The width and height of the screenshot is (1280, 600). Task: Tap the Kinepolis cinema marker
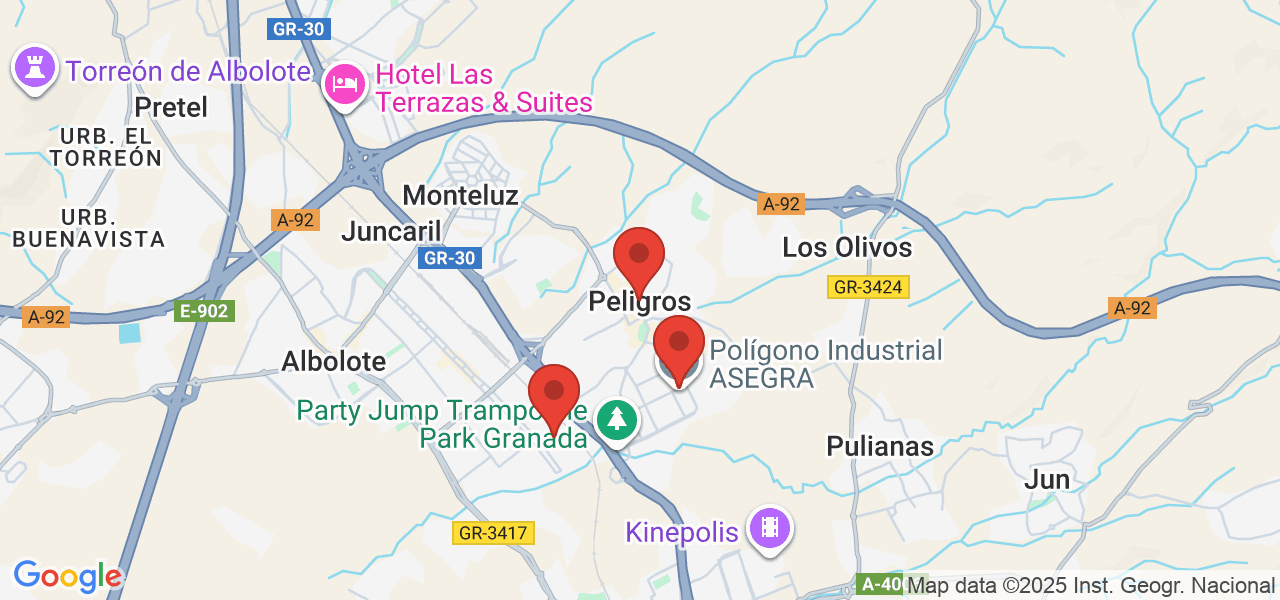[769, 526]
